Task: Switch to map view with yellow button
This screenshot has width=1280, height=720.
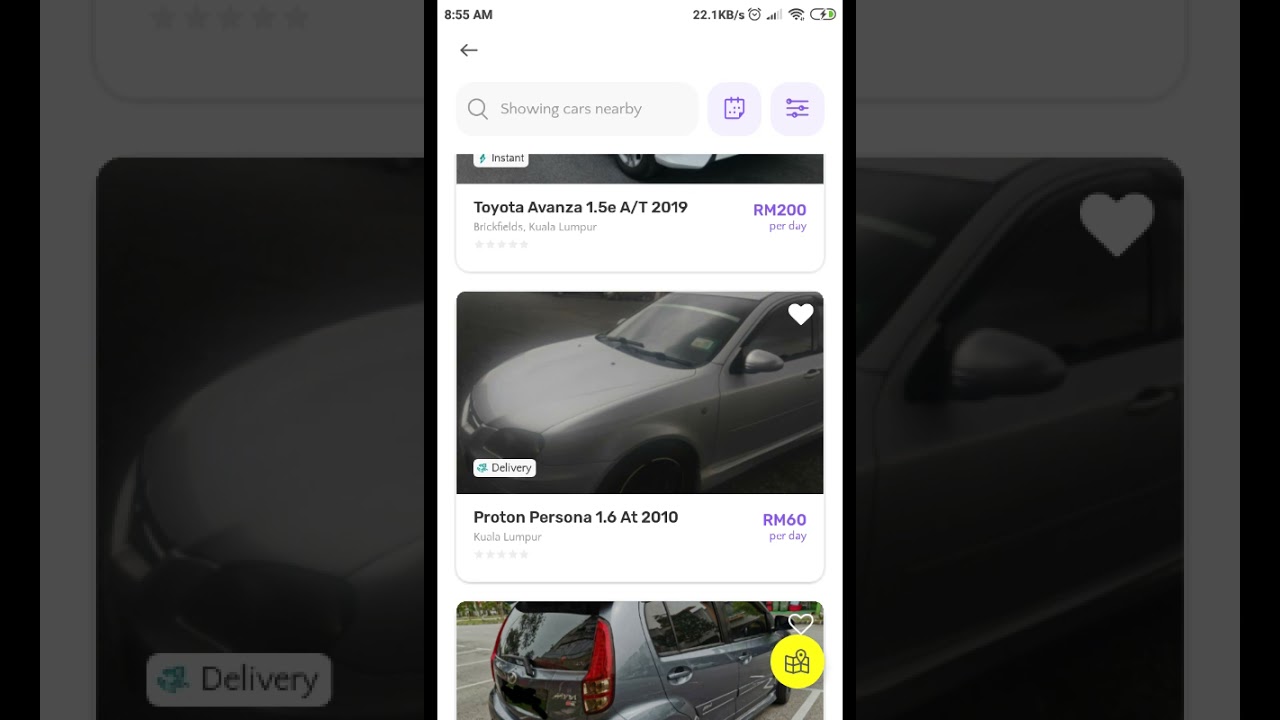Action: (x=797, y=662)
